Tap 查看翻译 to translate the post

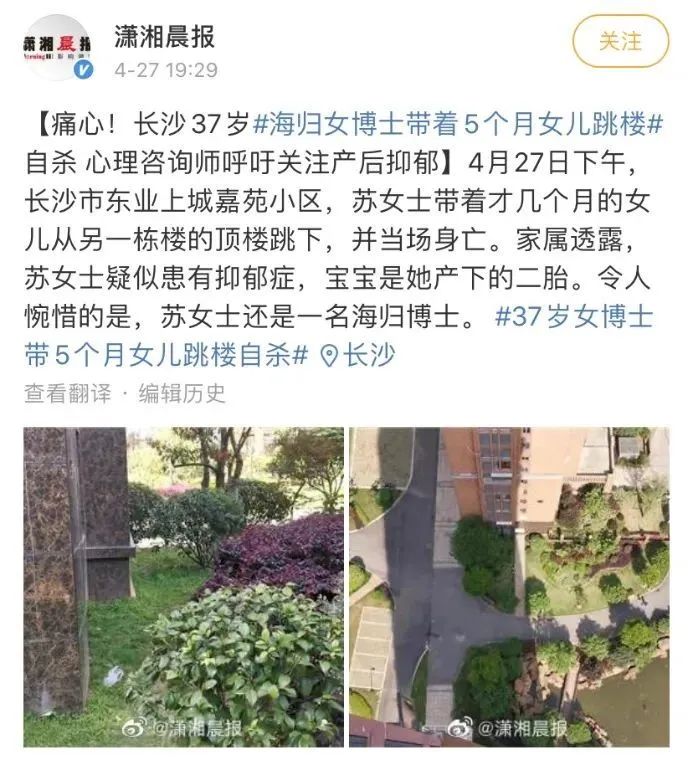click(68, 394)
